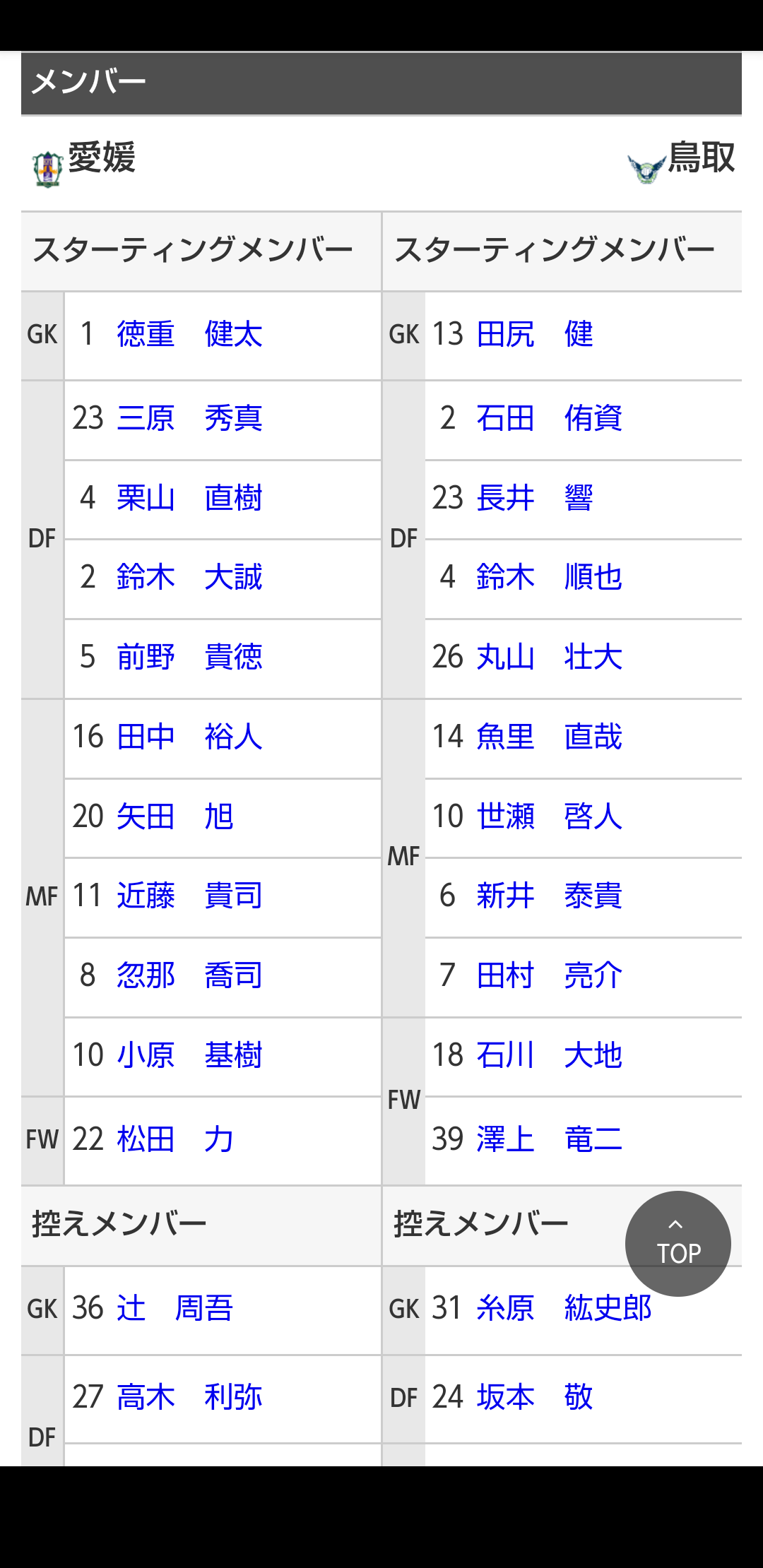Open player 三原 秀真 link

pos(189,418)
